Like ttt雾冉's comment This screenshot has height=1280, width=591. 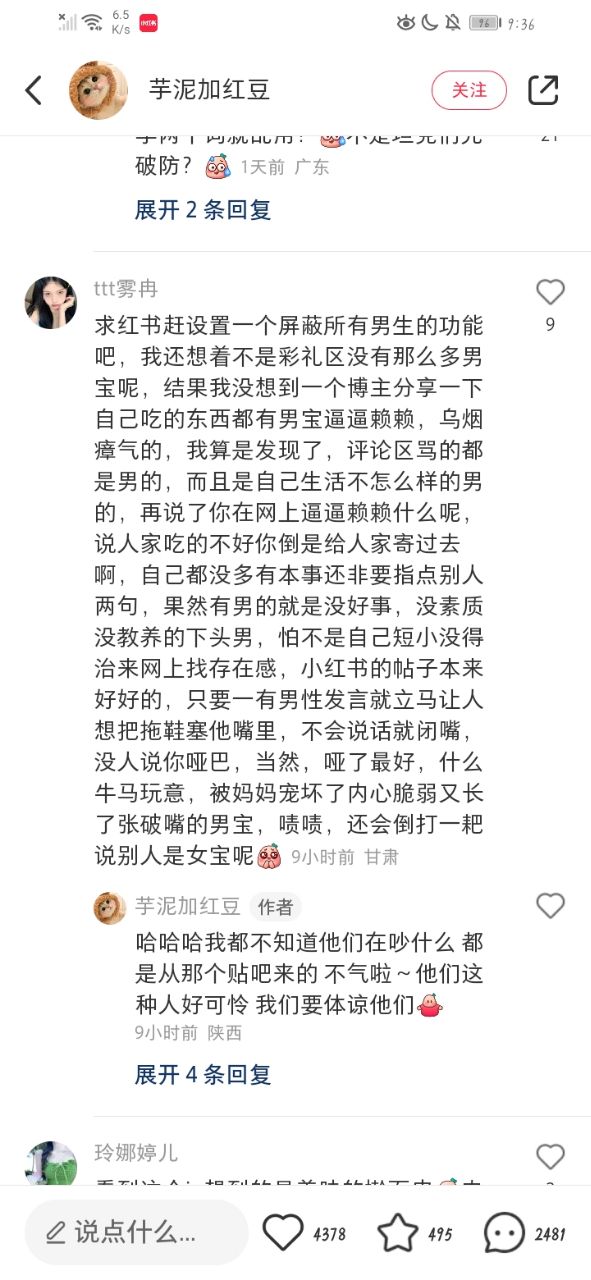[x=550, y=292]
